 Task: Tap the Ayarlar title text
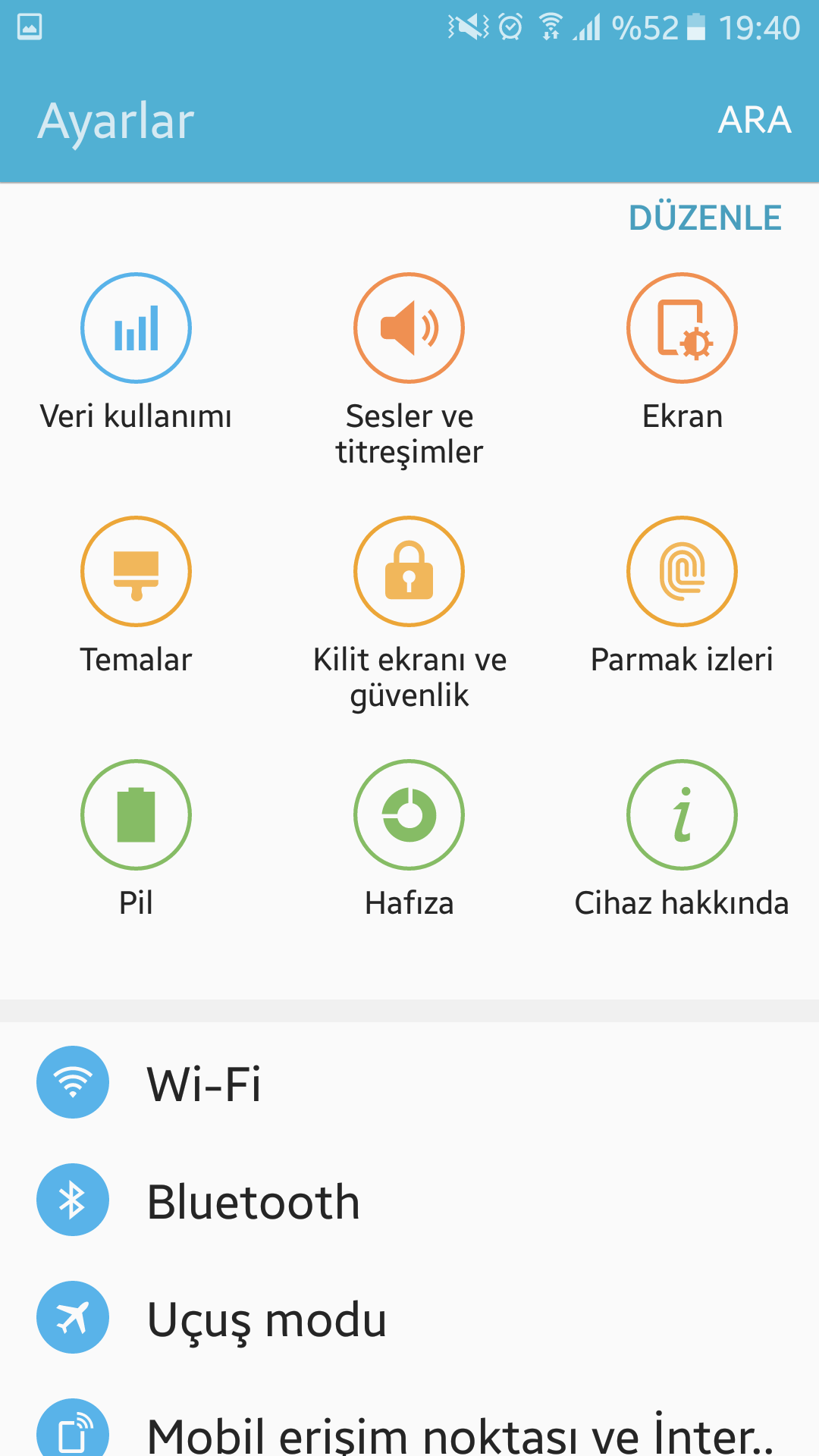[115, 121]
